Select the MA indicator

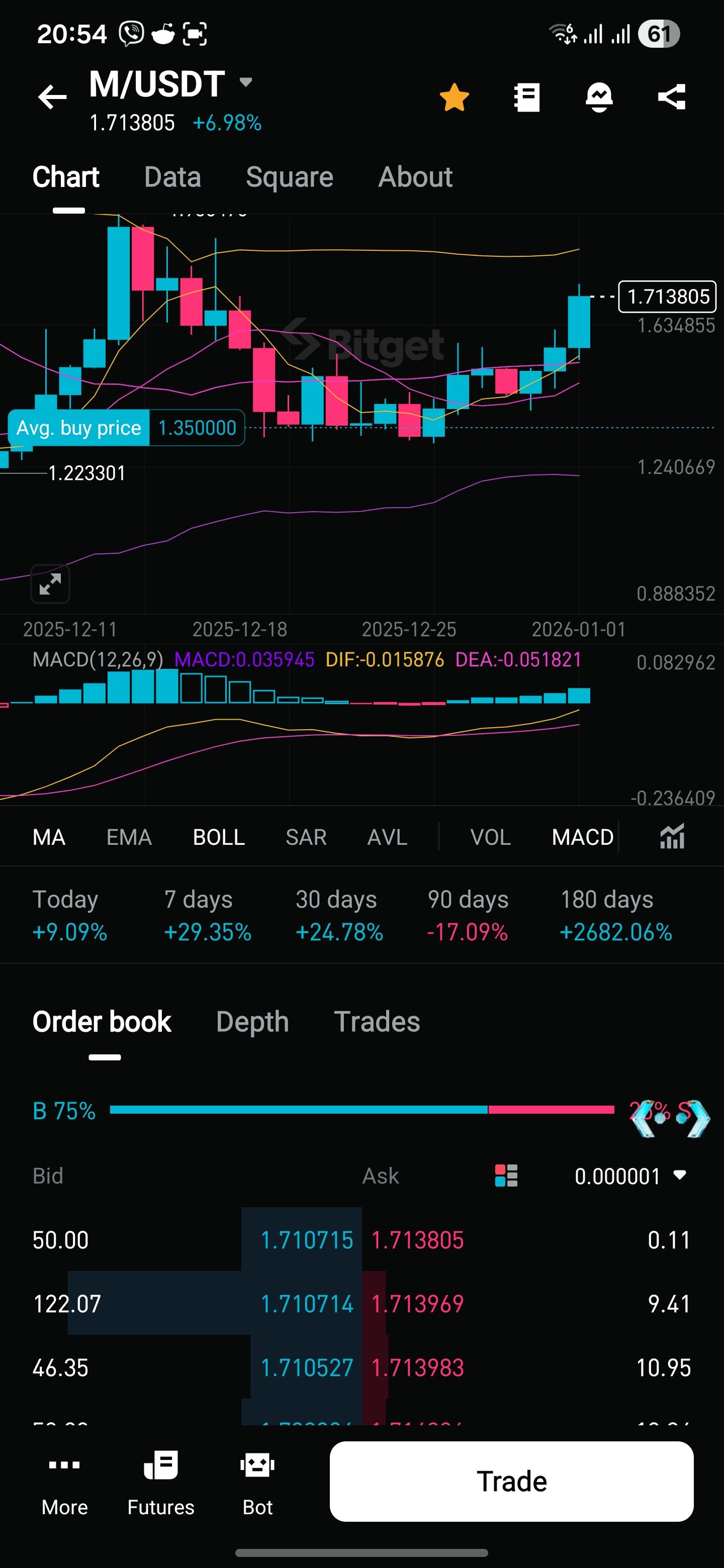point(49,838)
